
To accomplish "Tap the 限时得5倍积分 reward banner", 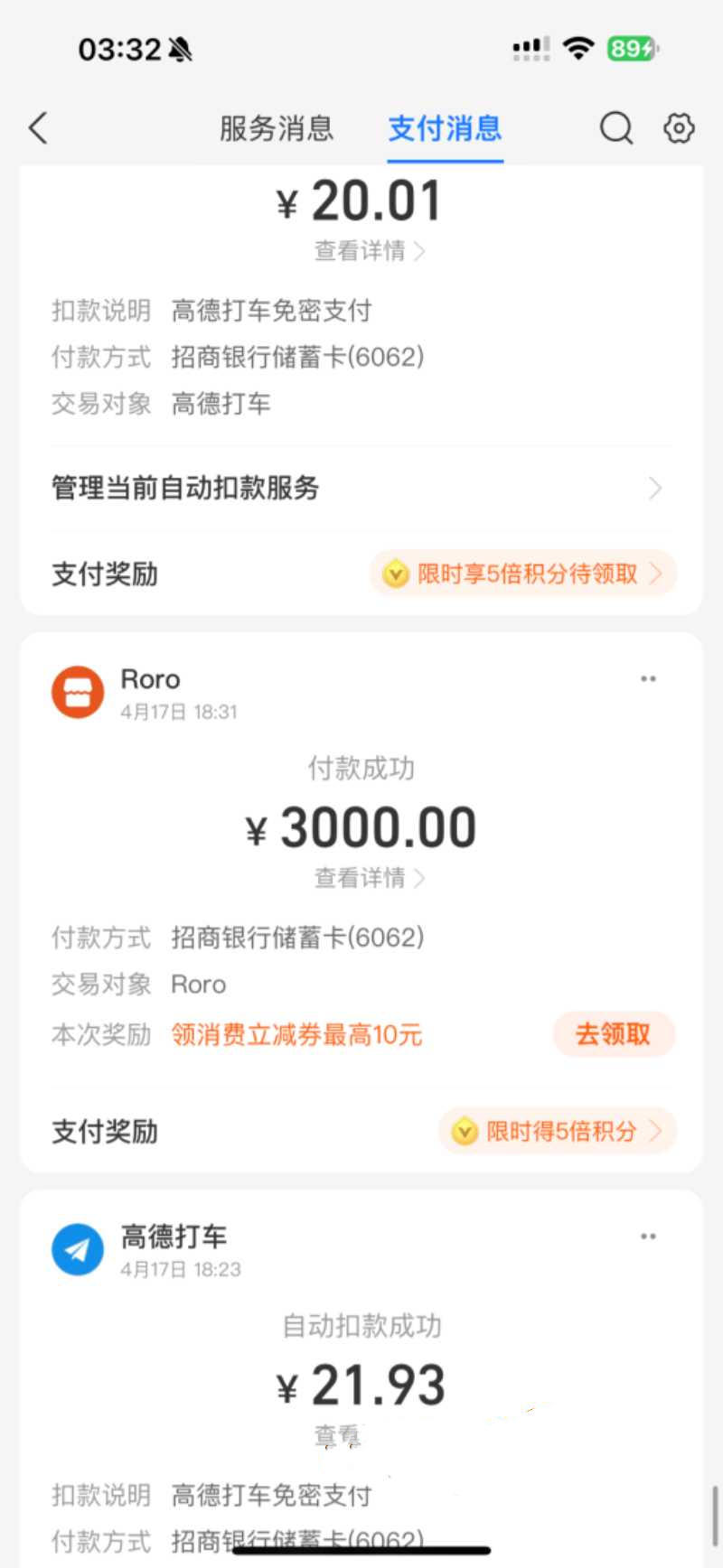I will tap(557, 1132).
